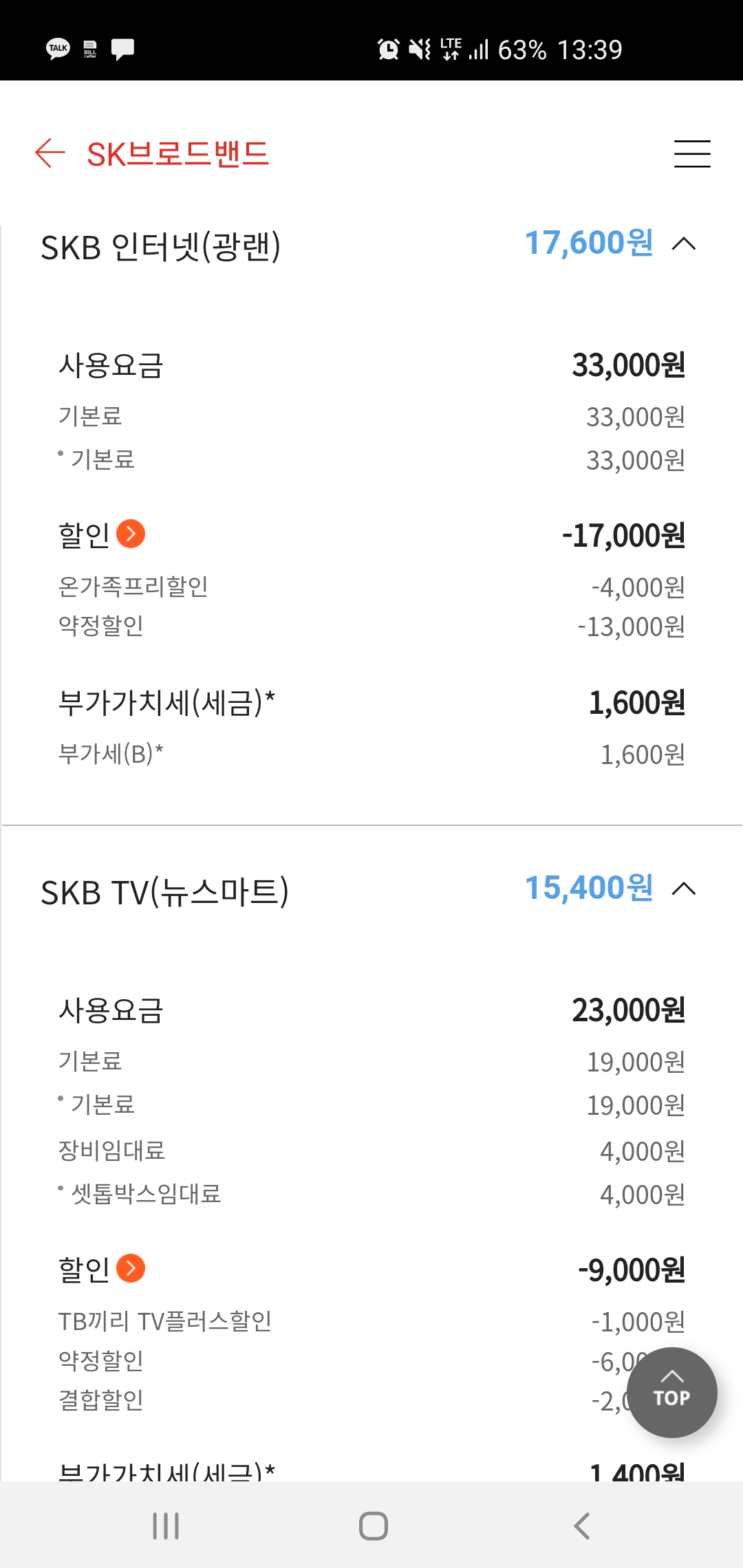Image resolution: width=743 pixels, height=1568 pixels.
Task: Open 할인 details under SKB TV
Action: click(x=131, y=1268)
